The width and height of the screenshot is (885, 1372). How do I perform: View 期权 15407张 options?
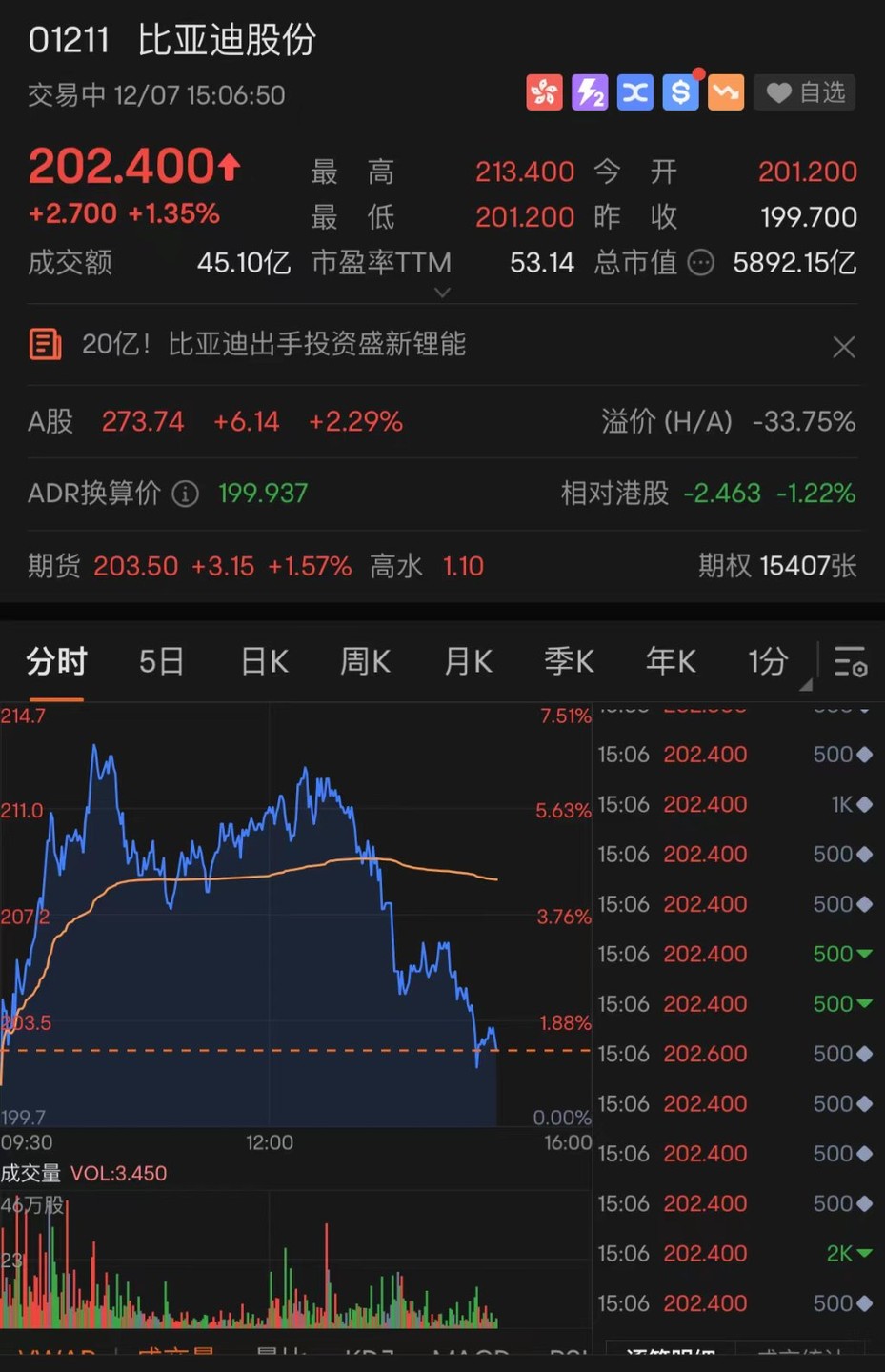(776, 566)
